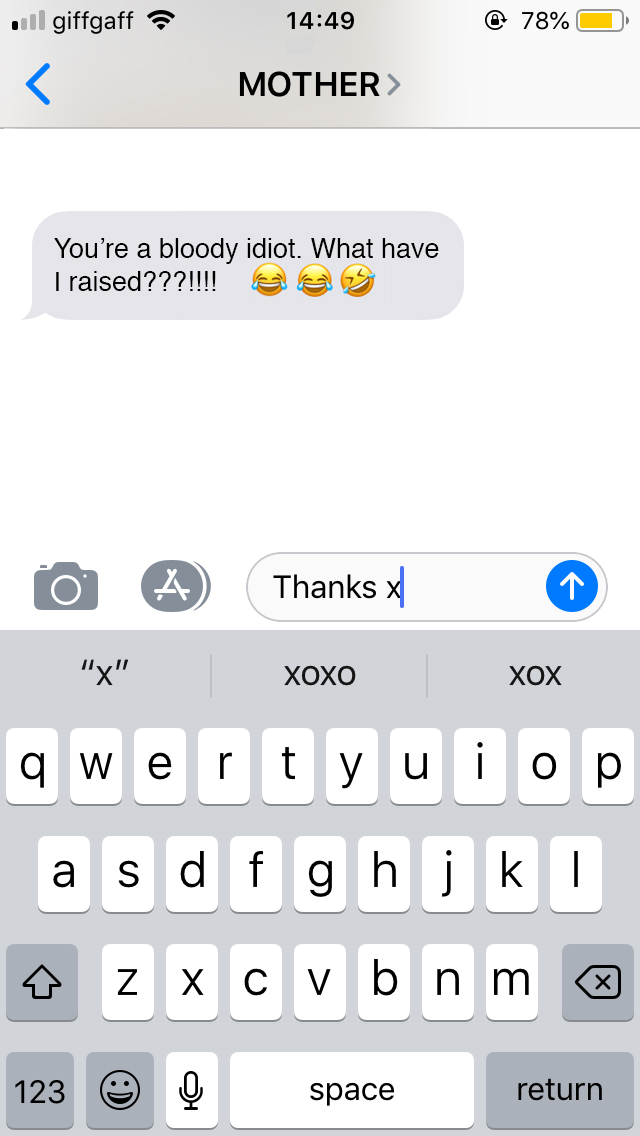Open MOTHER contact details

coord(318,85)
